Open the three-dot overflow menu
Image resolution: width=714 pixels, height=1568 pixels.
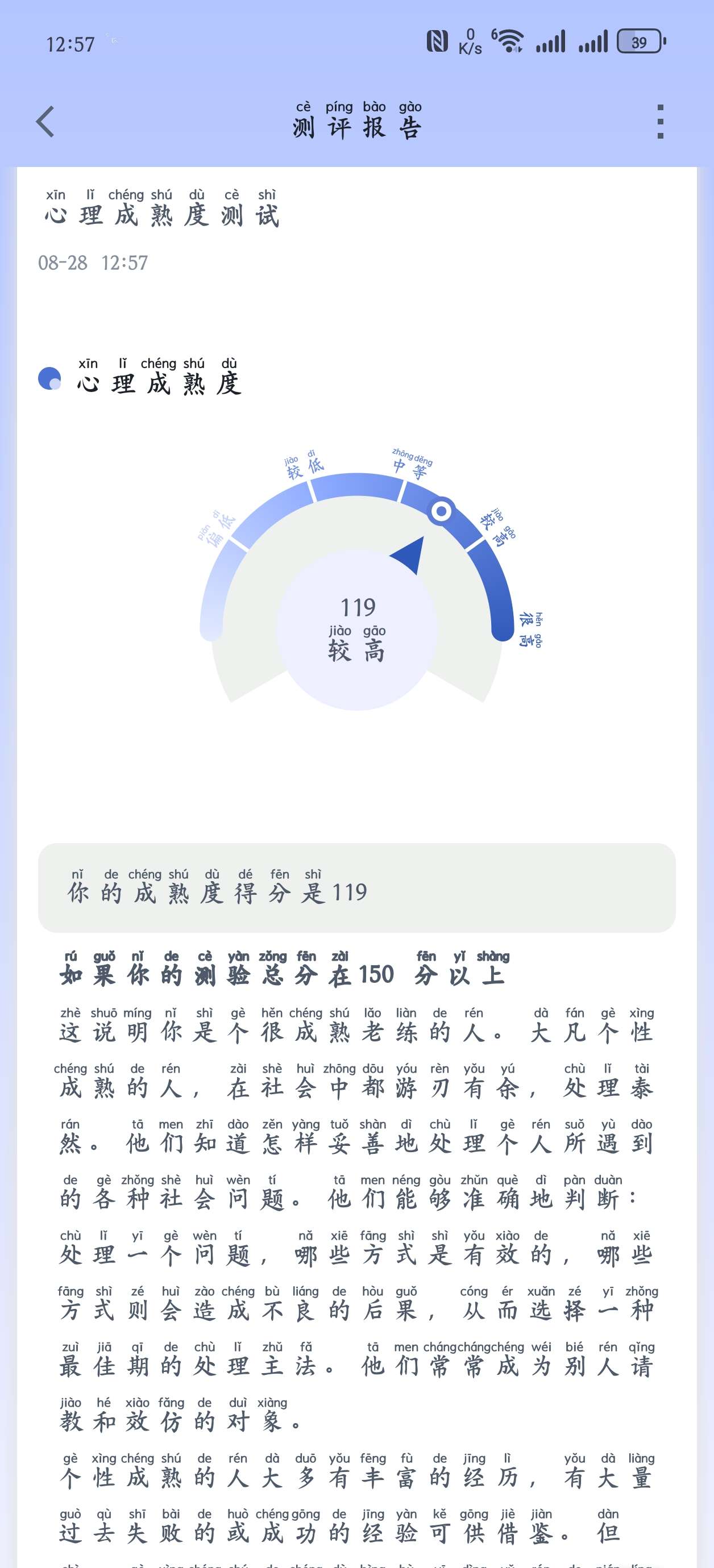[x=661, y=122]
